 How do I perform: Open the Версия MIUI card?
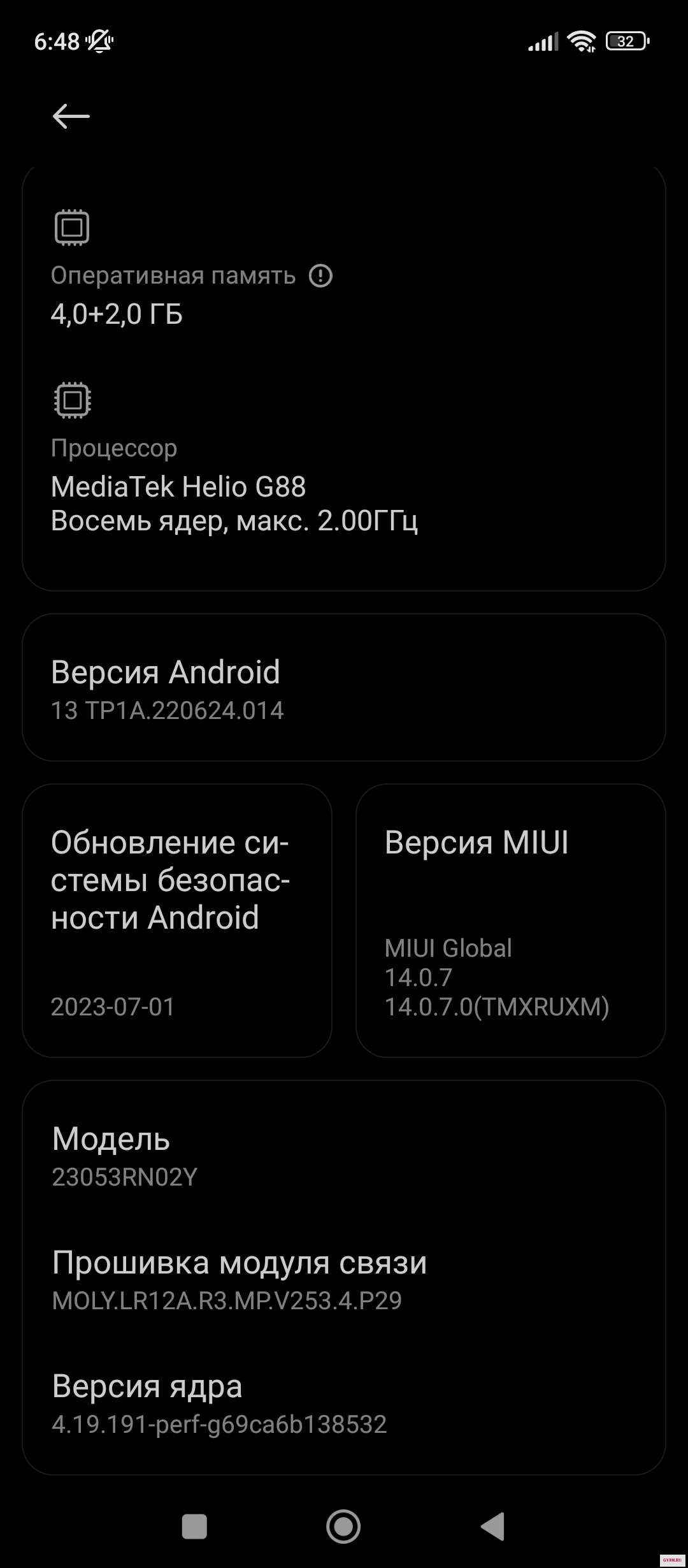click(x=510, y=920)
